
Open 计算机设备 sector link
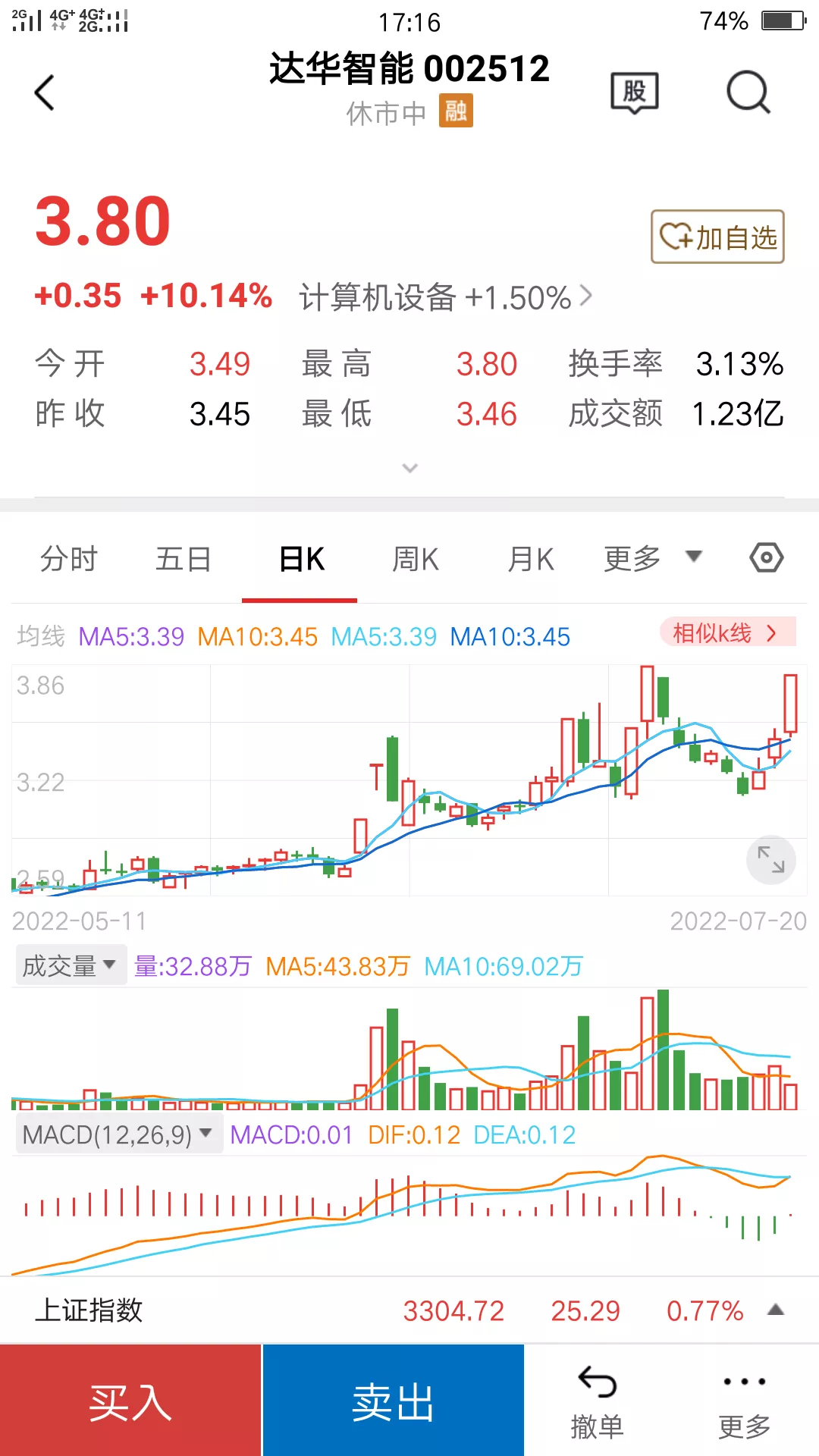[445, 297]
